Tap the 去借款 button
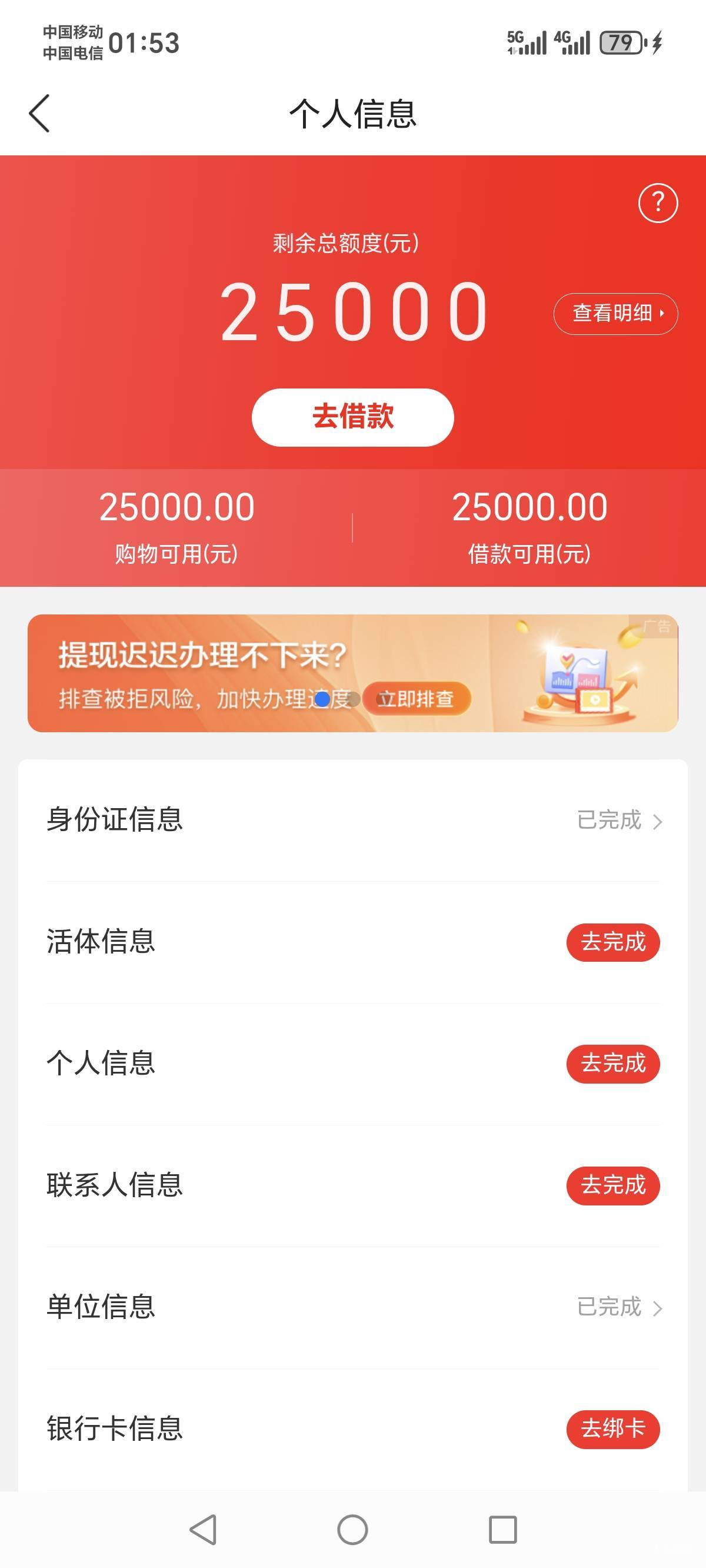The width and height of the screenshot is (706, 1568). pos(352,417)
